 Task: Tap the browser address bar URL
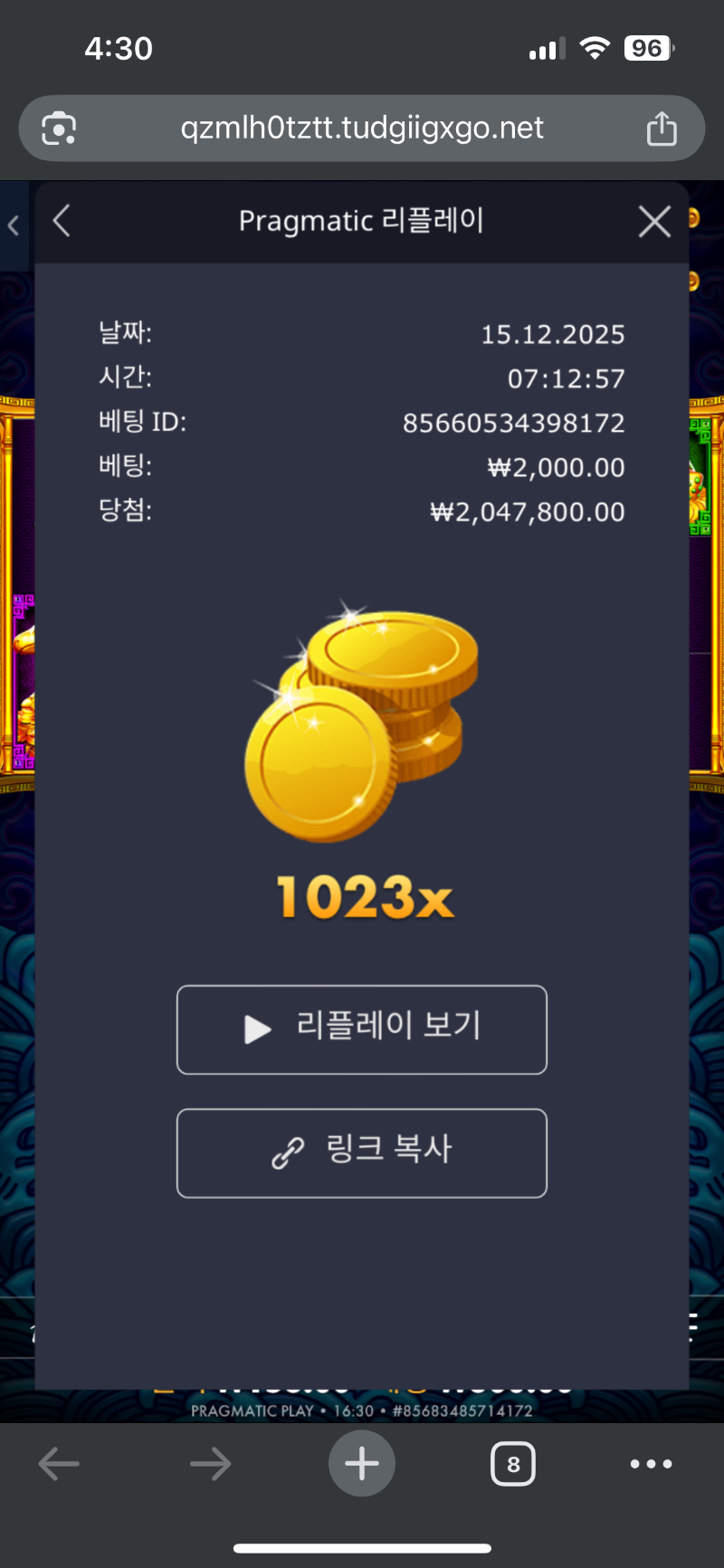362,129
